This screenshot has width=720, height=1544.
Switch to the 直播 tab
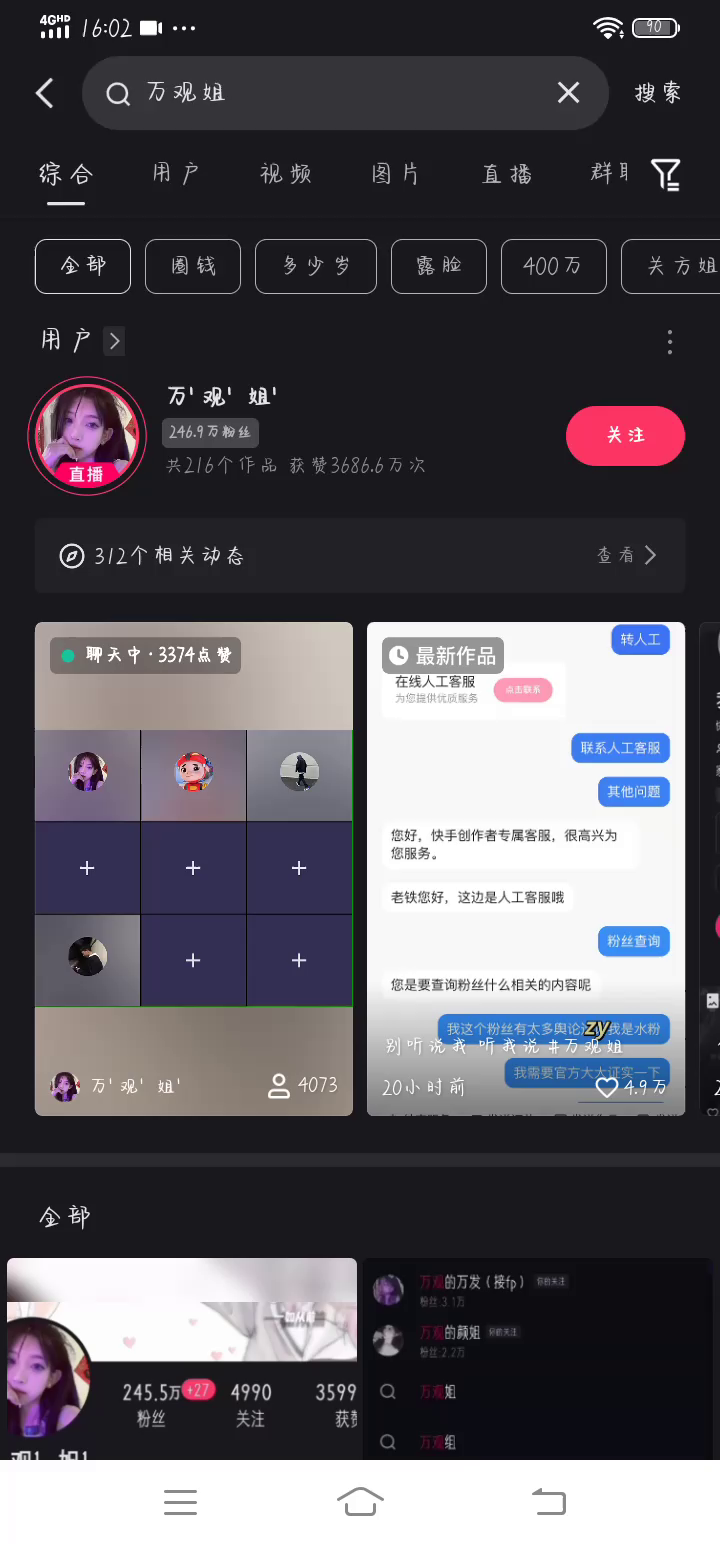[507, 173]
